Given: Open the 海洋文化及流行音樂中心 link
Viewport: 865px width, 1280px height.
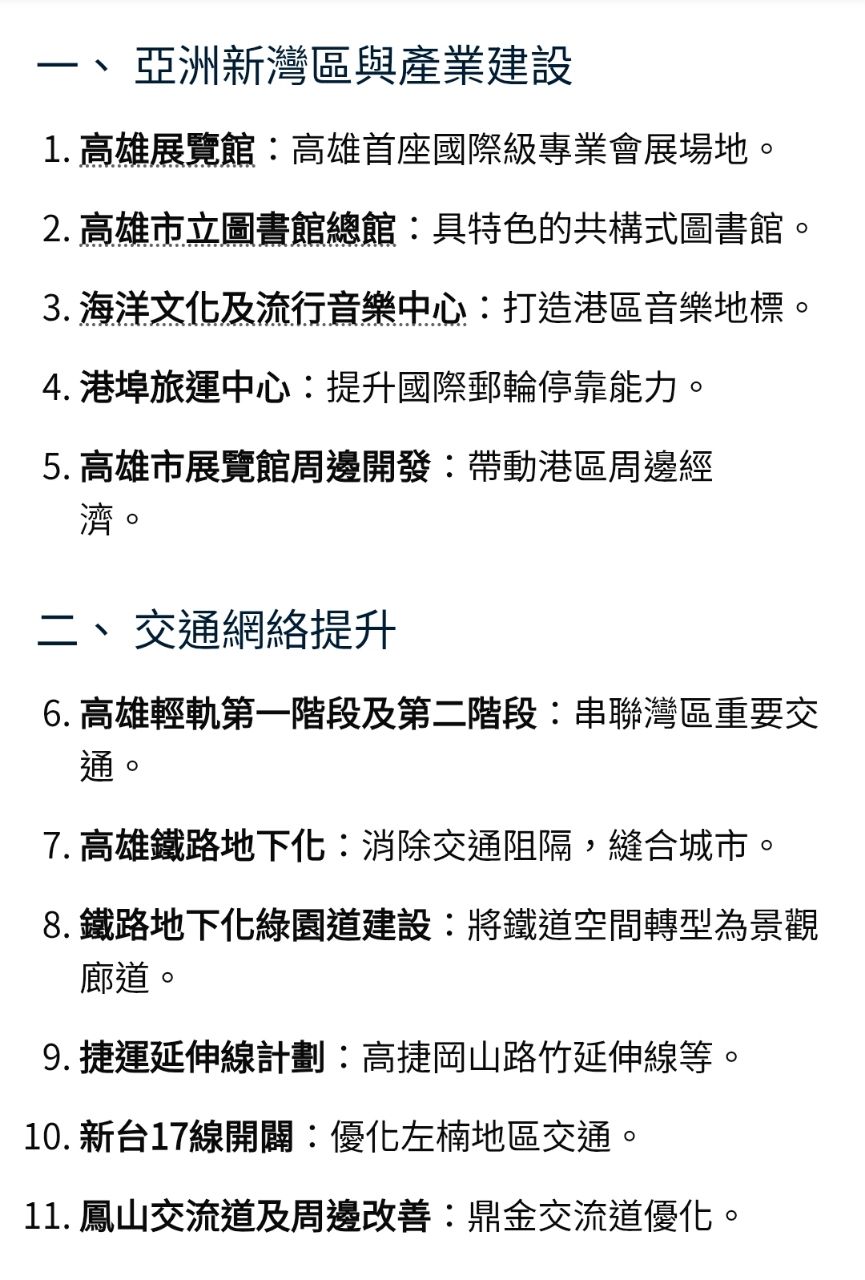Looking at the screenshot, I should pyautogui.click(x=272, y=308).
